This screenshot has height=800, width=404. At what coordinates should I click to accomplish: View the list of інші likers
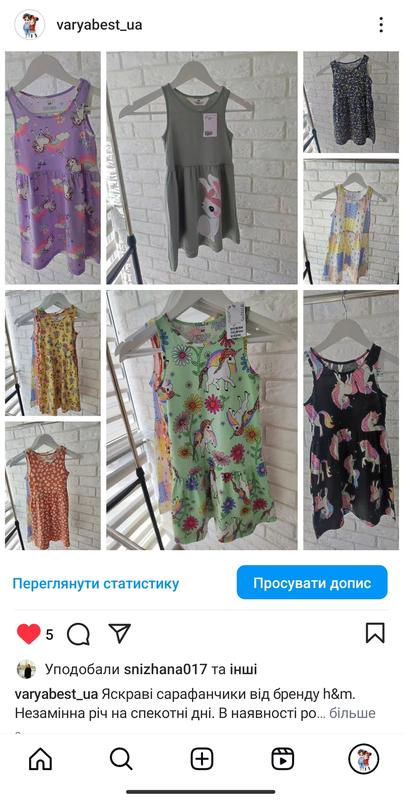242,669
